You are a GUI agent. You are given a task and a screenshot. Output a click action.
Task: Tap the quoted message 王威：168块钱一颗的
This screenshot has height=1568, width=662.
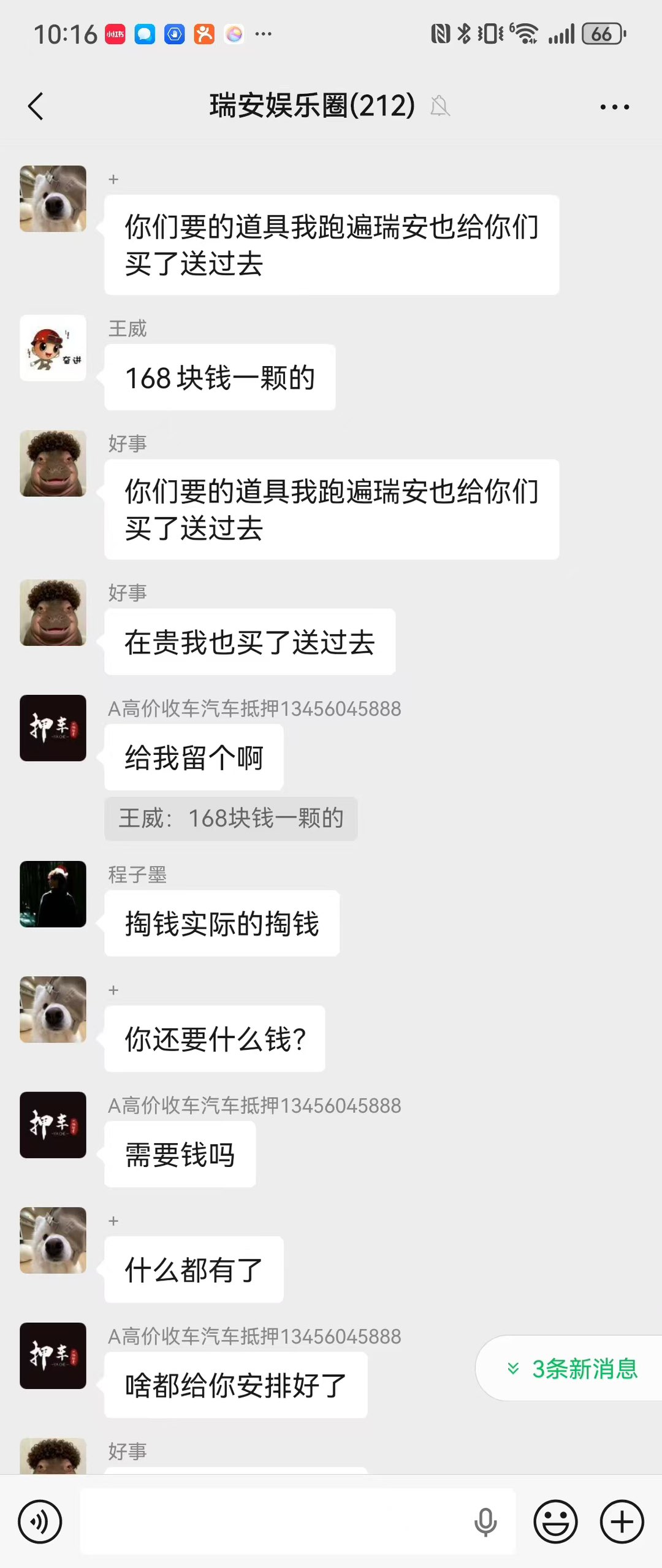coord(230,819)
